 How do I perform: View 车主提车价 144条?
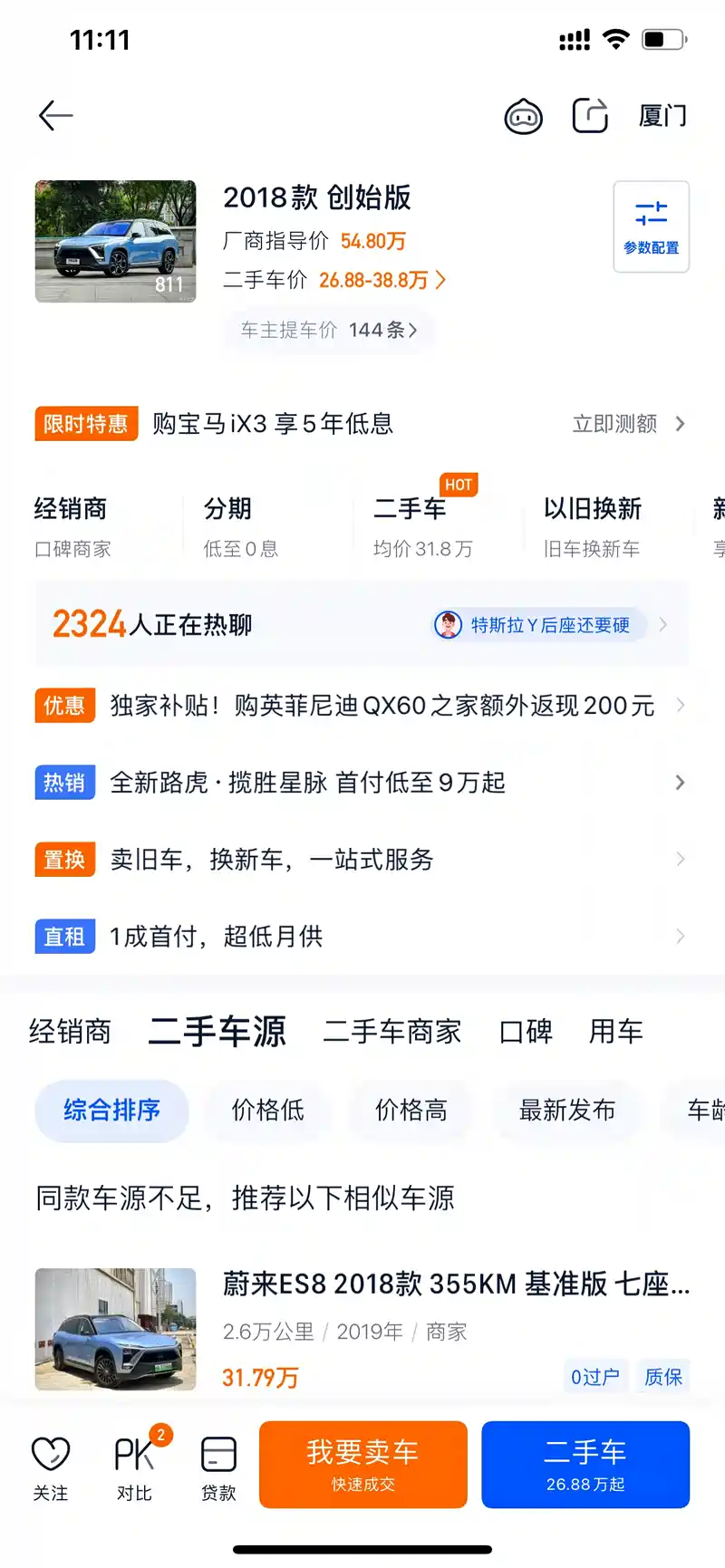[329, 330]
